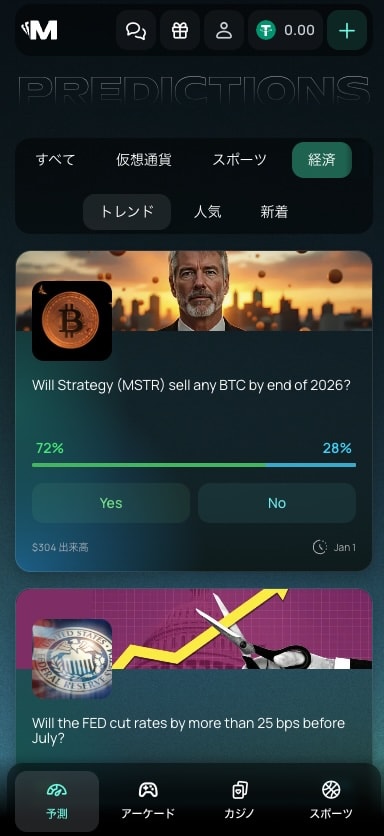Select the すべて category tab
Viewport: 384px width, 836px height.
coord(55,160)
